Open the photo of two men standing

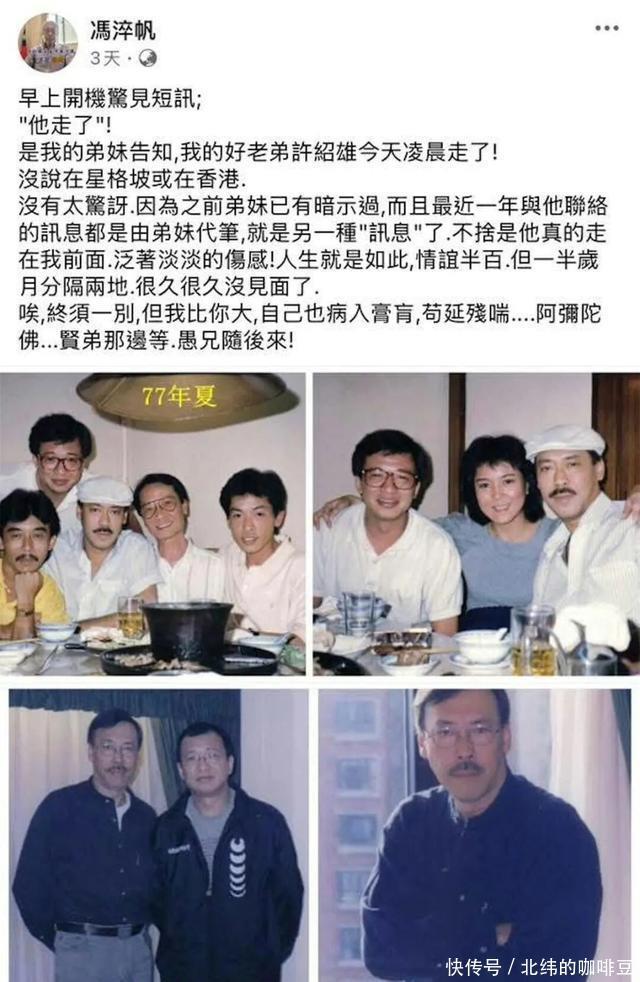158,835
